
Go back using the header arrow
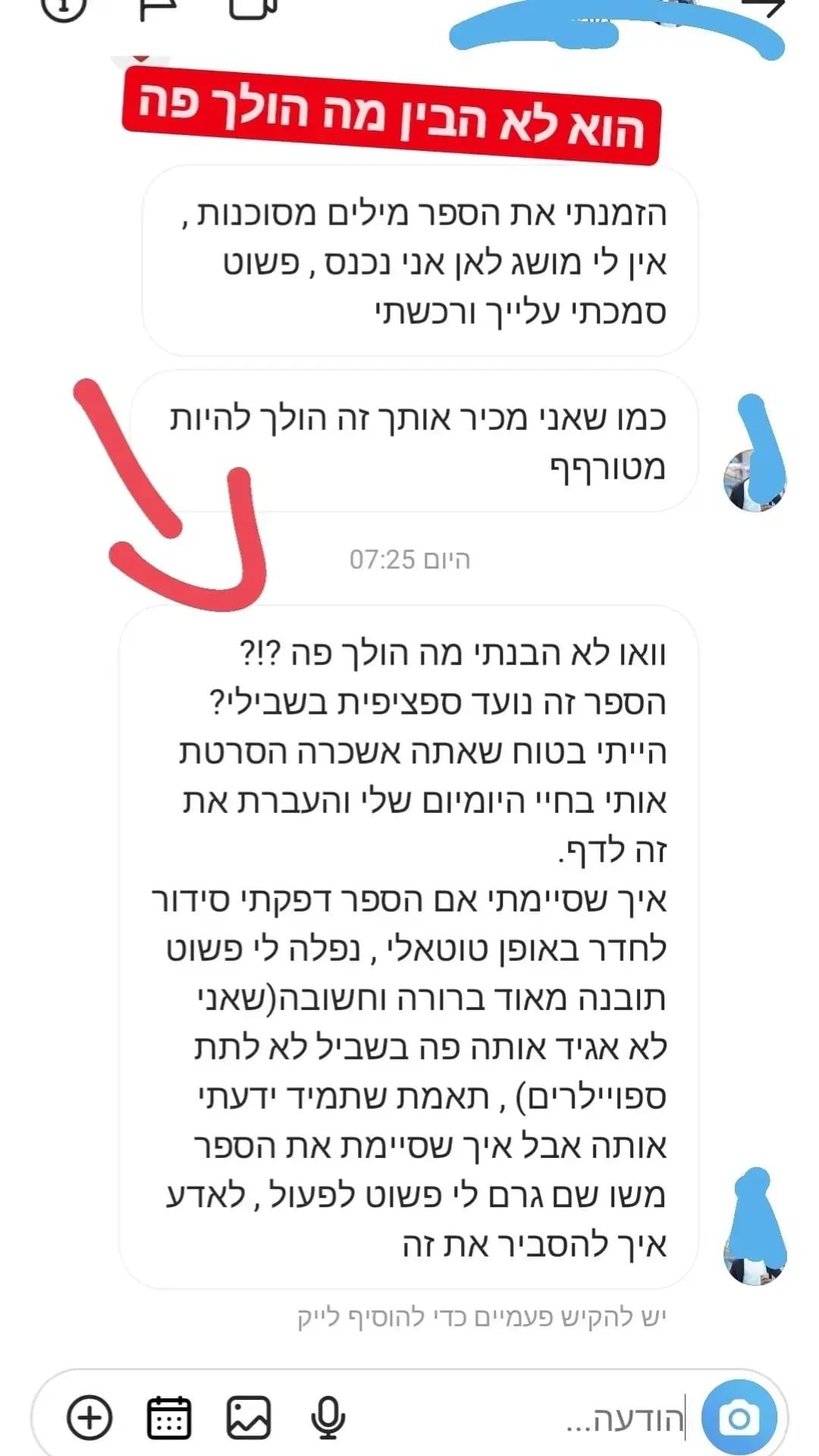pos(764,6)
